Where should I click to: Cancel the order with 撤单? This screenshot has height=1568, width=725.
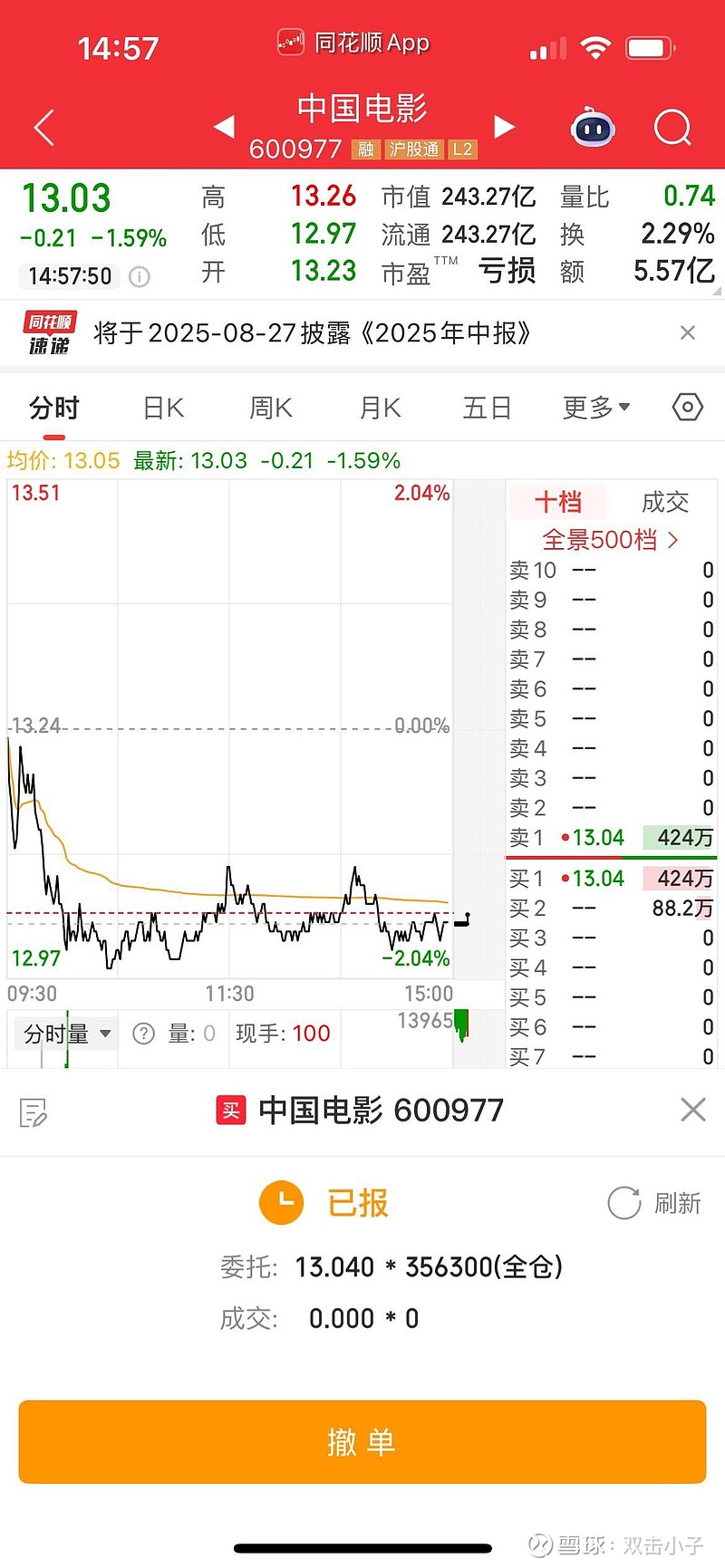pyautogui.click(x=362, y=1441)
